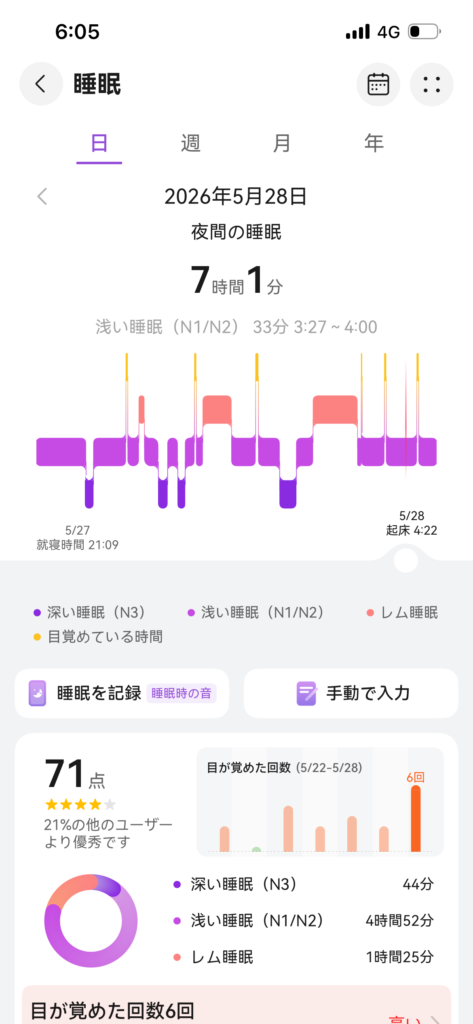Screen dimensions: 473x1024
Task: Open the 目が覚めた回数6回 card
Action: (x=236, y=1004)
